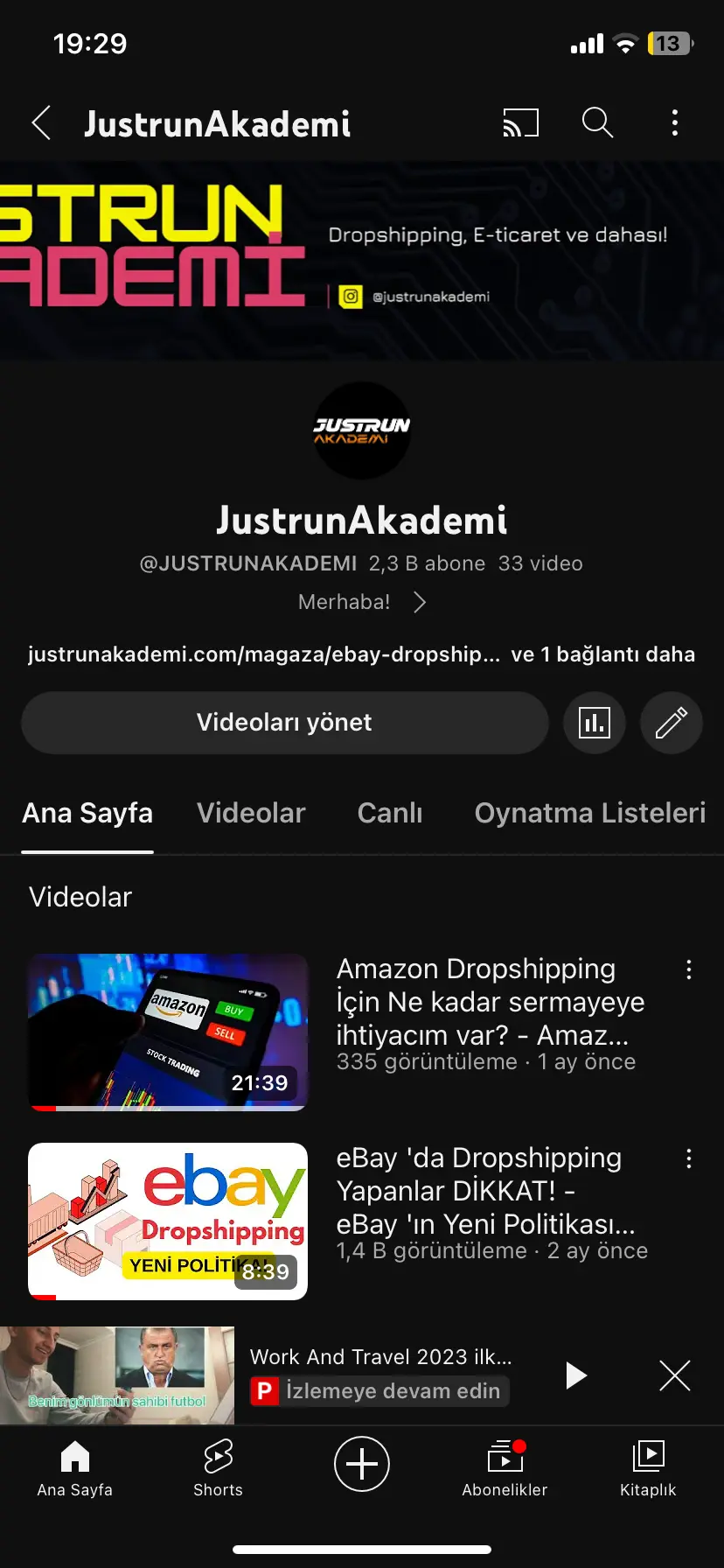This screenshot has height=1568, width=724.
Task: Open the Oynatma Listeleri tab
Action: click(589, 813)
